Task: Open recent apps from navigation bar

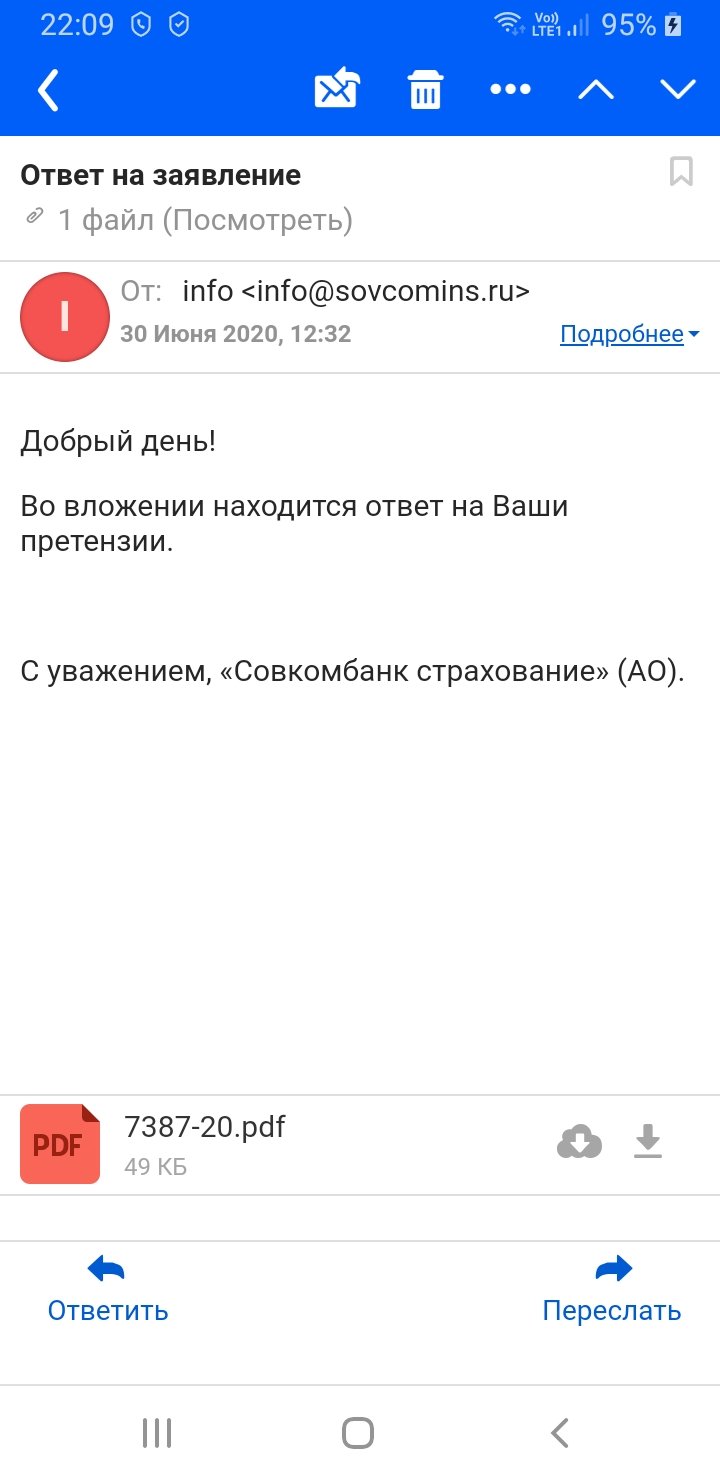Action: pos(157,1433)
